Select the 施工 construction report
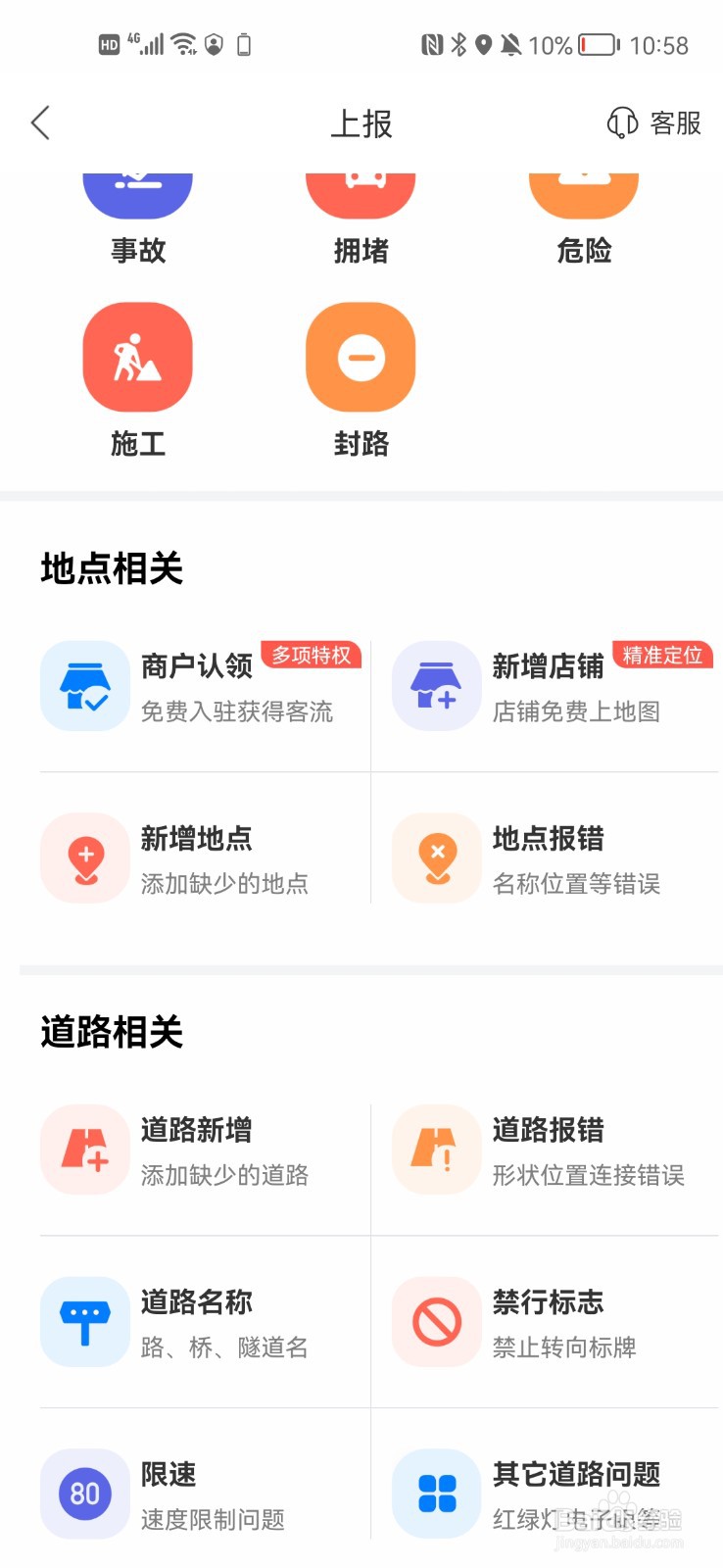723x1568 pixels. [138, 380]
